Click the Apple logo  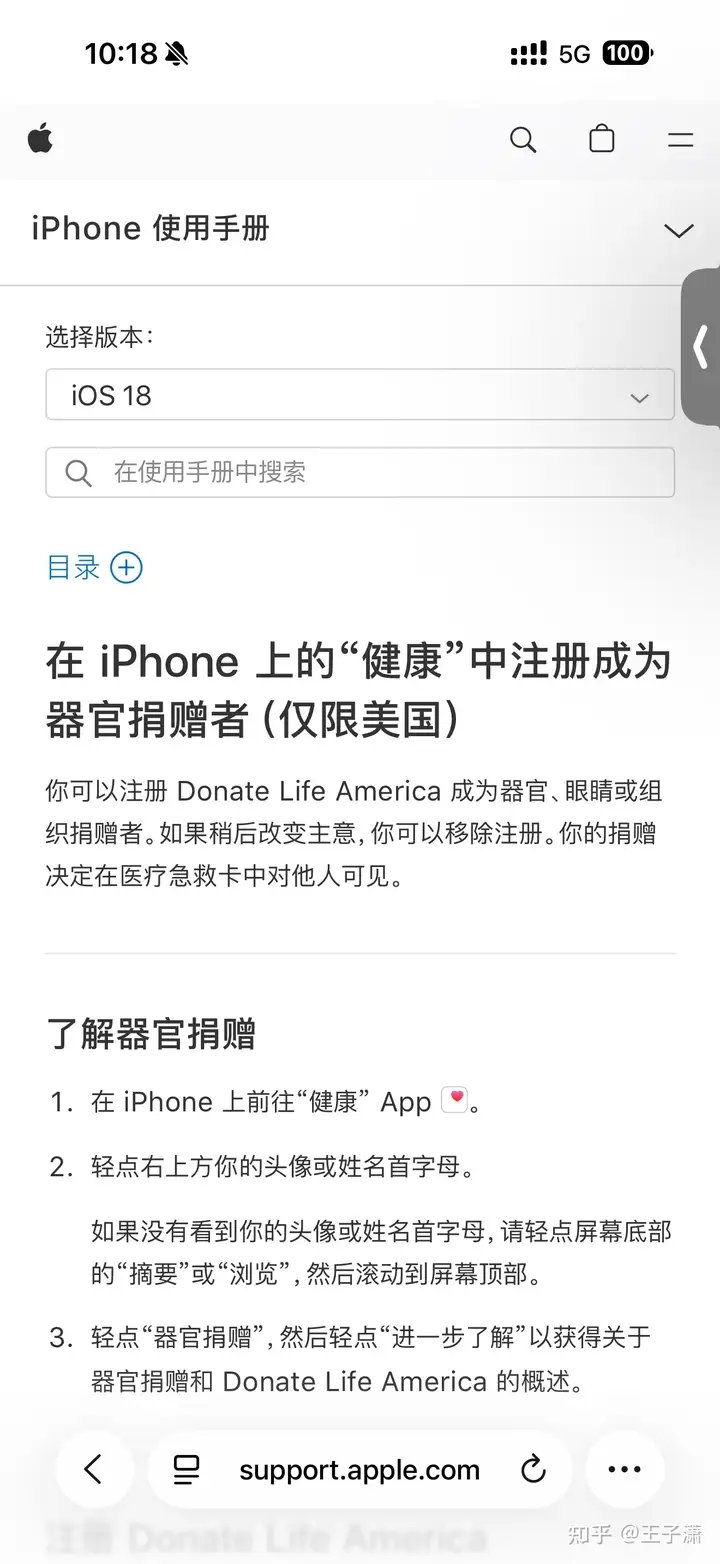(x=40, y=140)
